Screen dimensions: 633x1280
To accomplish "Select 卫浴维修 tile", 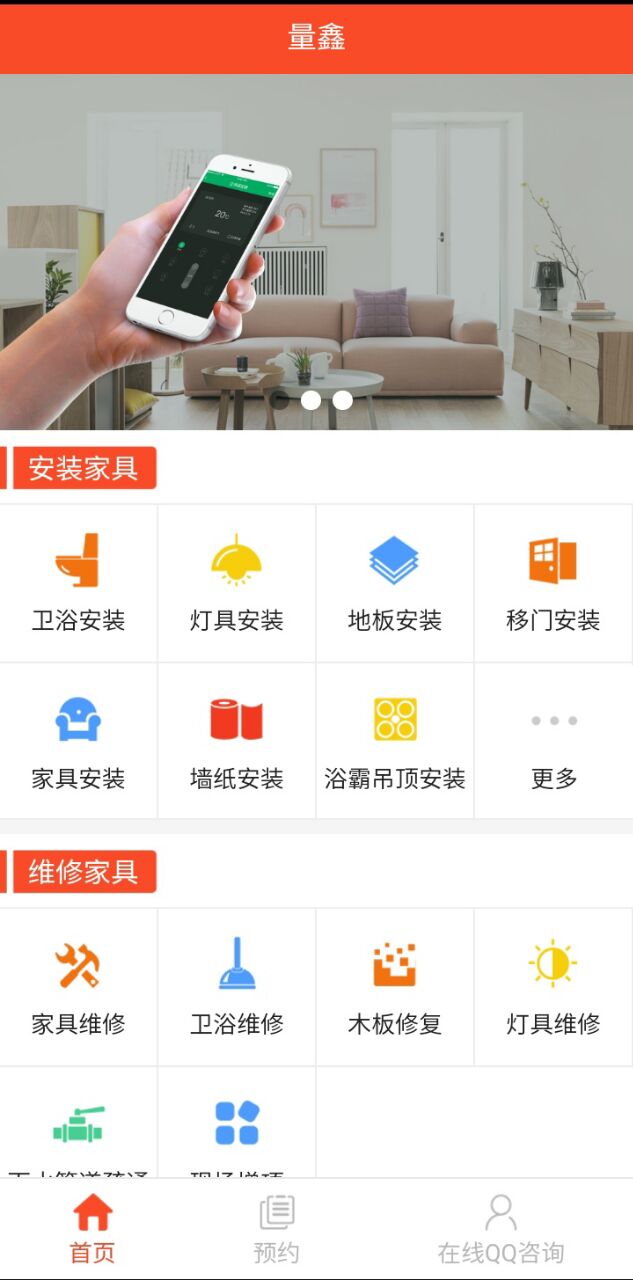I will point(237,987).
